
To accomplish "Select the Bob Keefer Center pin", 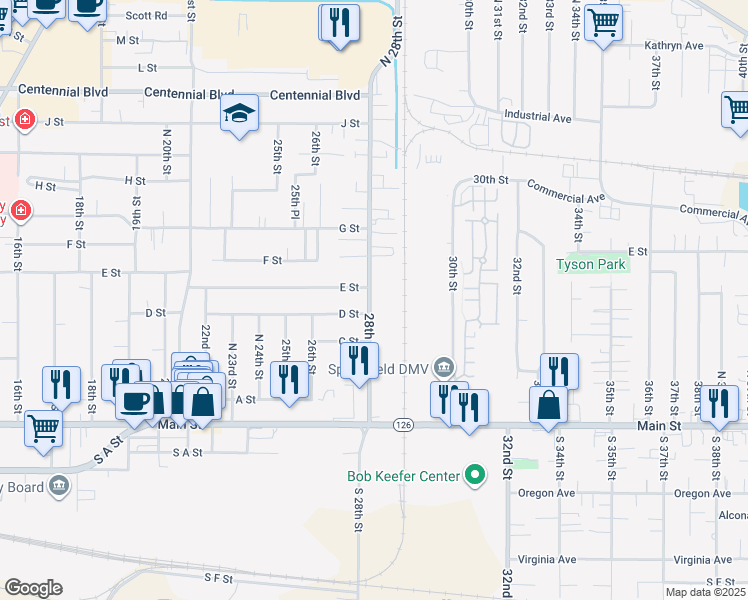I will [x=475, y=476].
